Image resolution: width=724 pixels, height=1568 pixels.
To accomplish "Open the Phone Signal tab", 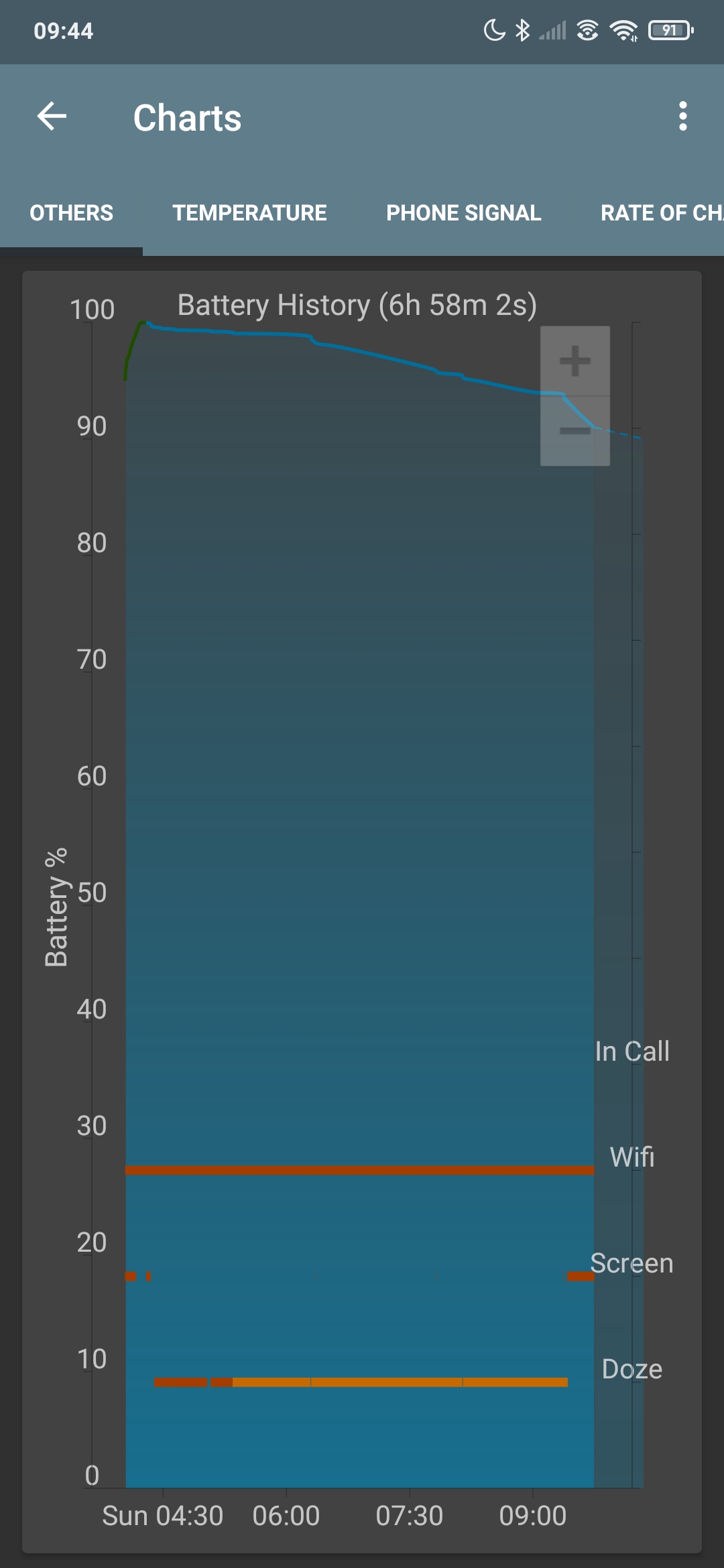I will click(463, 212).
